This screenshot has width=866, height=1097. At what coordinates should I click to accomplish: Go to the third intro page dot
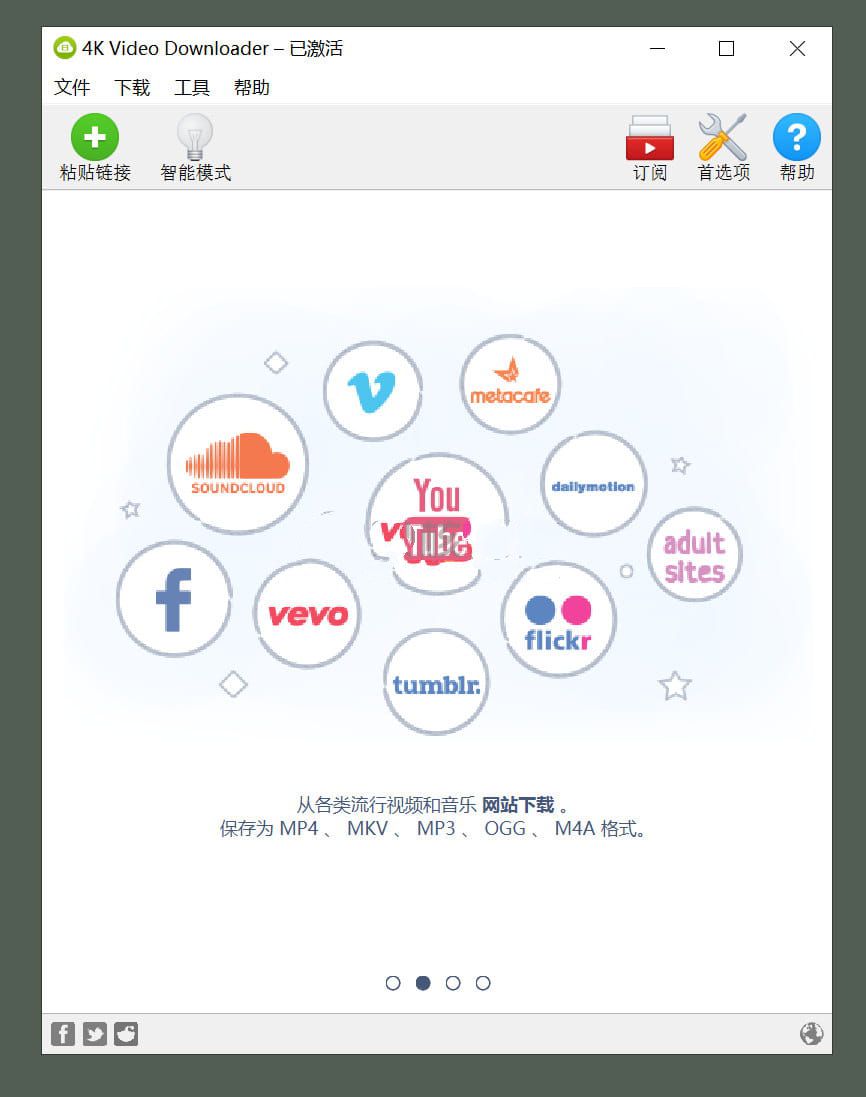[x=453, y=983]
